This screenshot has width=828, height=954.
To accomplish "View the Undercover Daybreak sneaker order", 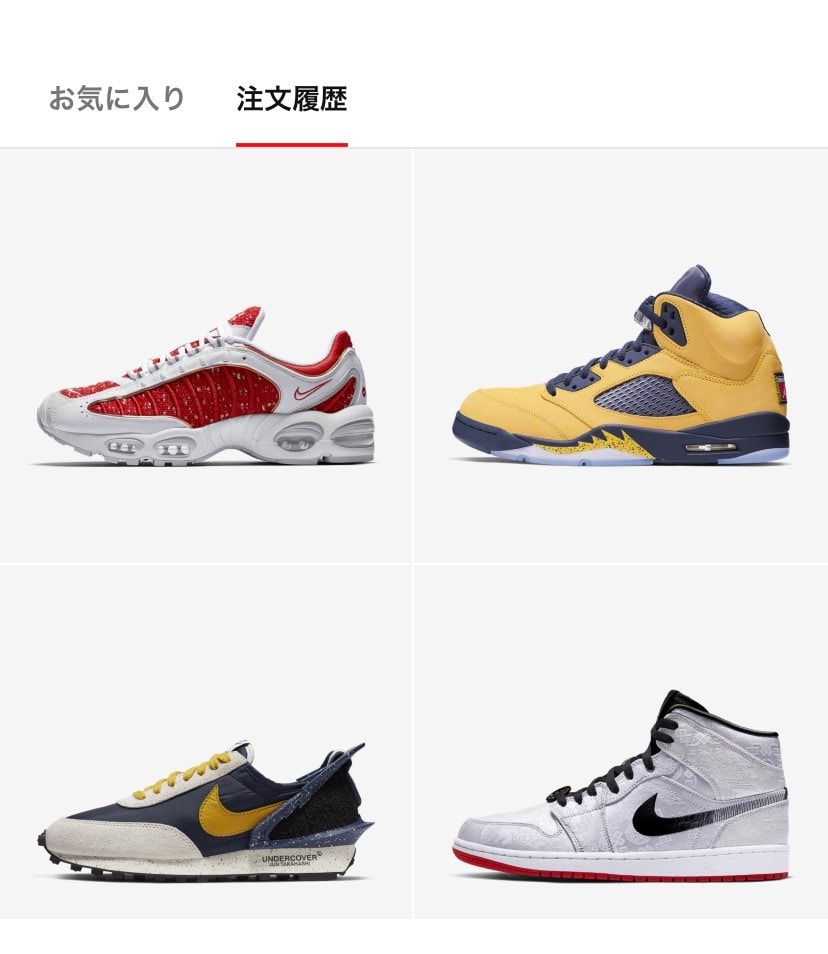I will click(206, 741).
